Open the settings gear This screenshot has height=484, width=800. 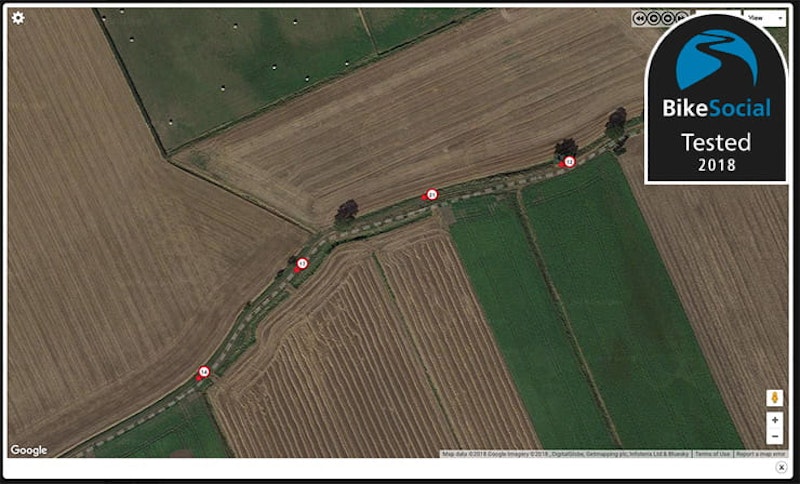[x=18, y=17]
